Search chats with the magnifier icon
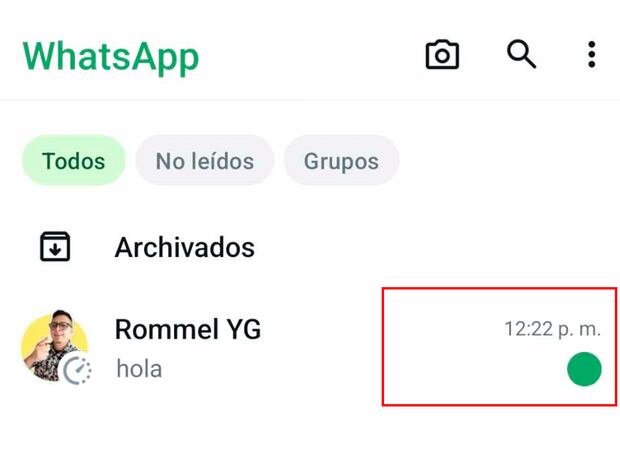620x465 pixels. tap(521, 54)
